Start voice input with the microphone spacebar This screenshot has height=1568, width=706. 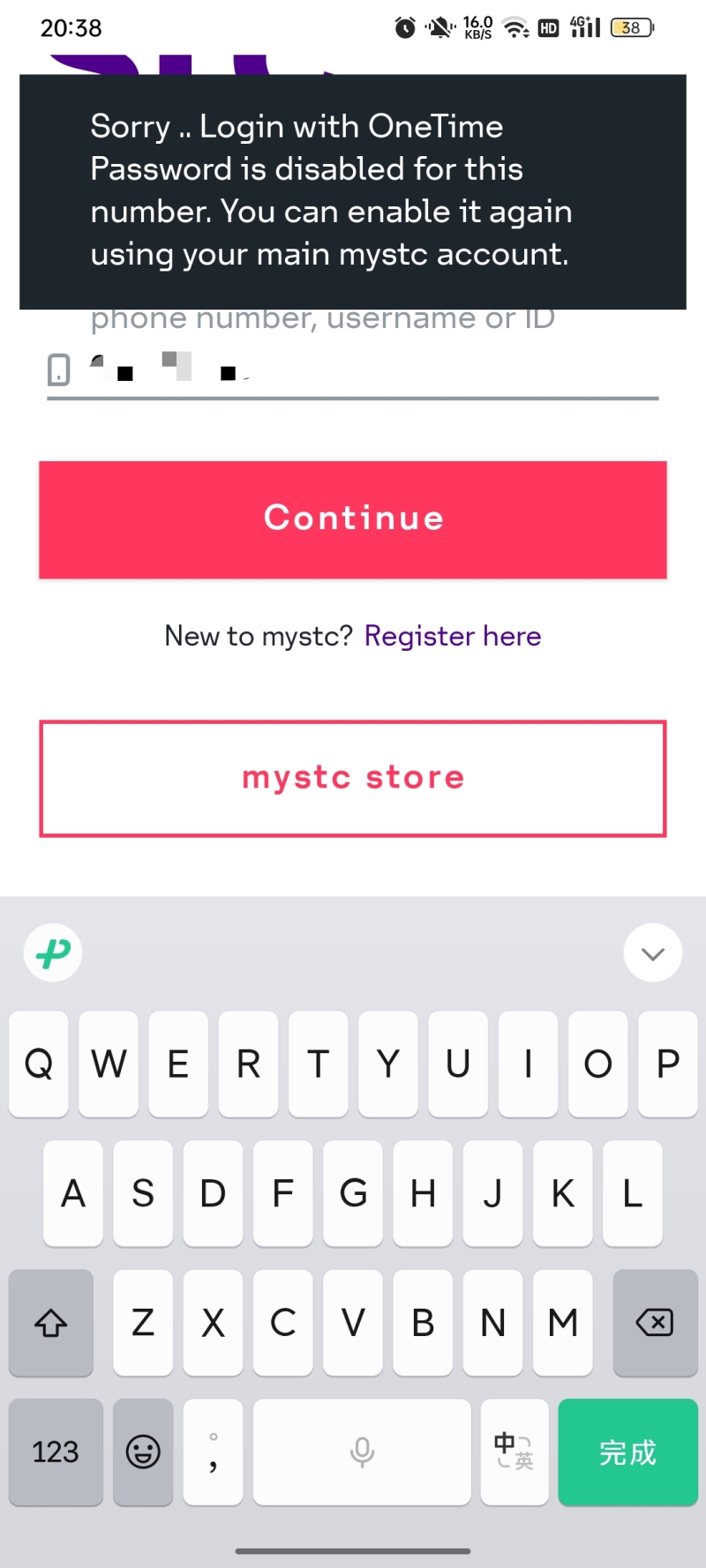pos(362,1452)
